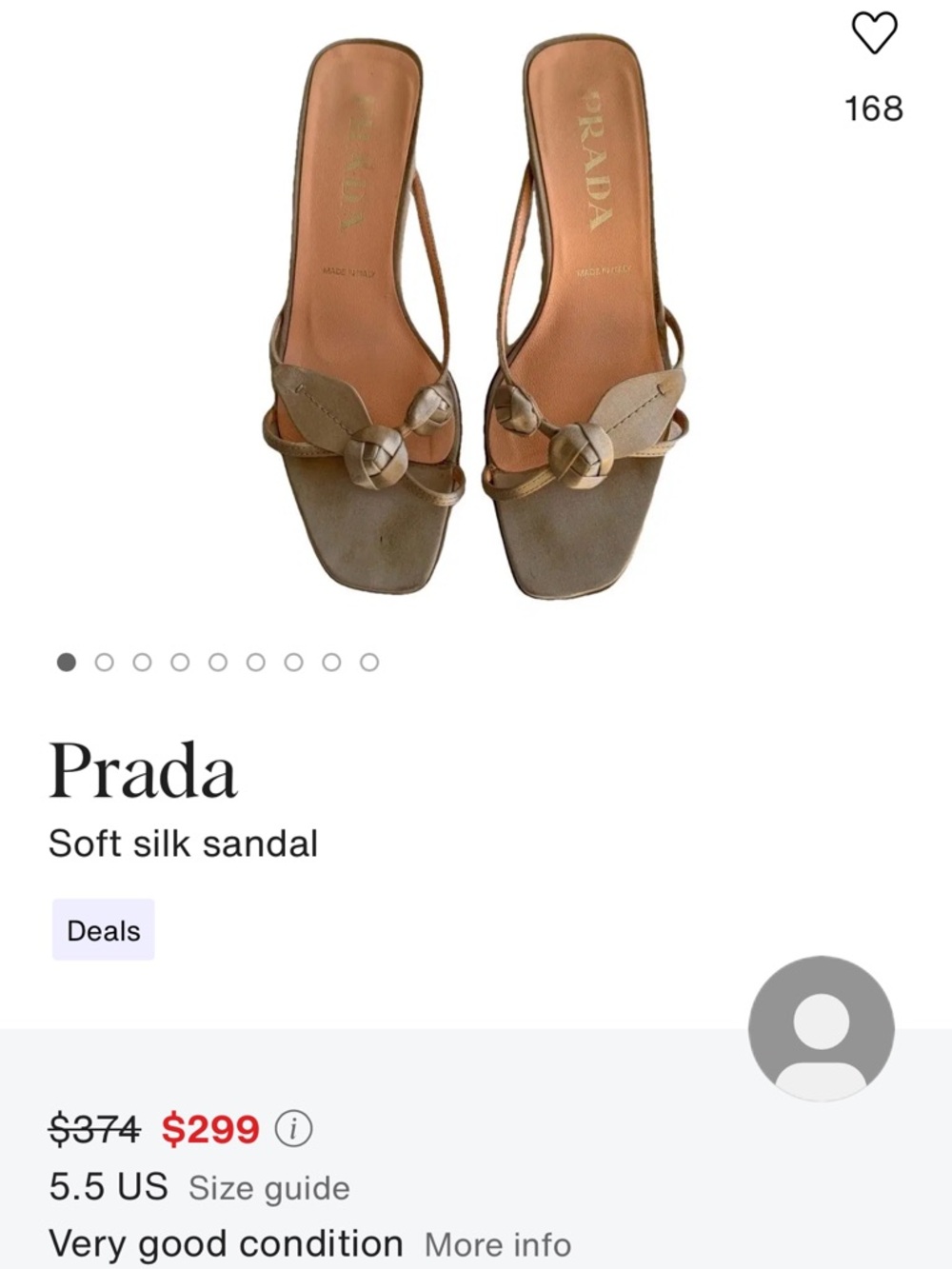Screen dimensions: 952x1269
Task: Select the first carousel dot
Action: point(67,660)
